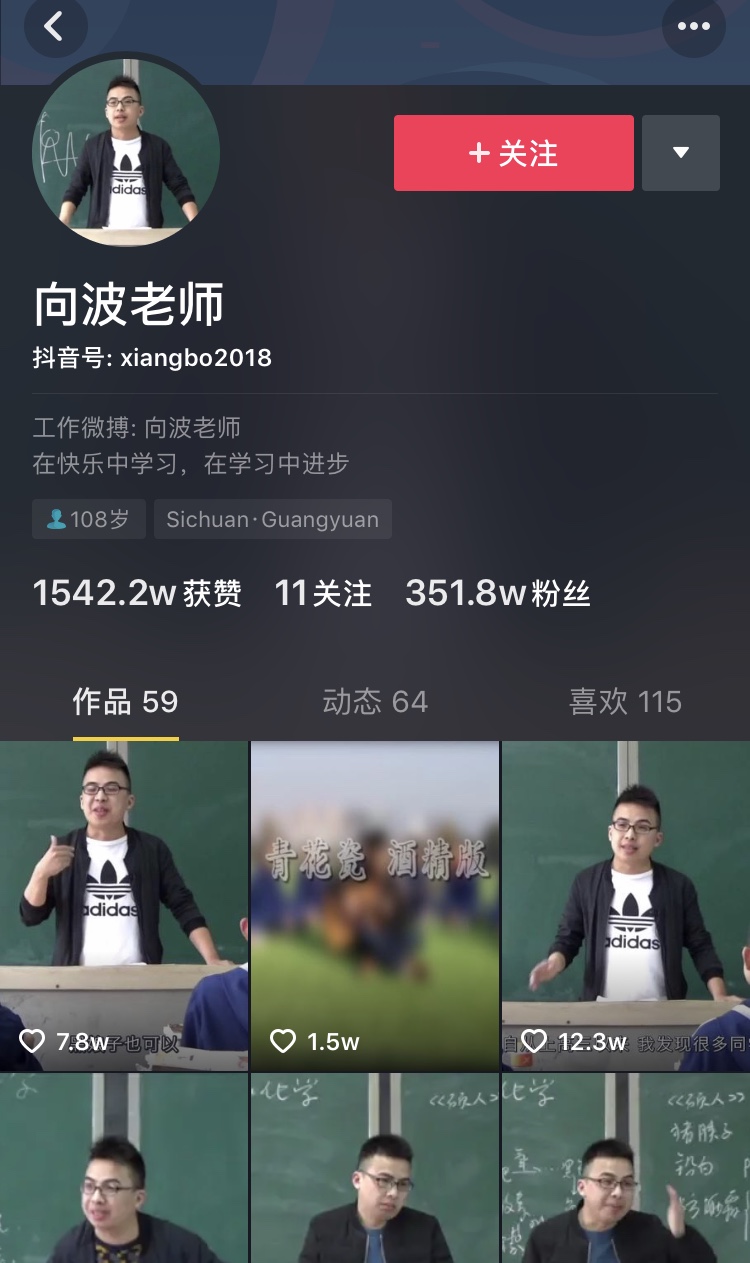Play the video with 7.8w likes
The image size is (750, 1263).
pyautogui.click(x=124, y=905)
